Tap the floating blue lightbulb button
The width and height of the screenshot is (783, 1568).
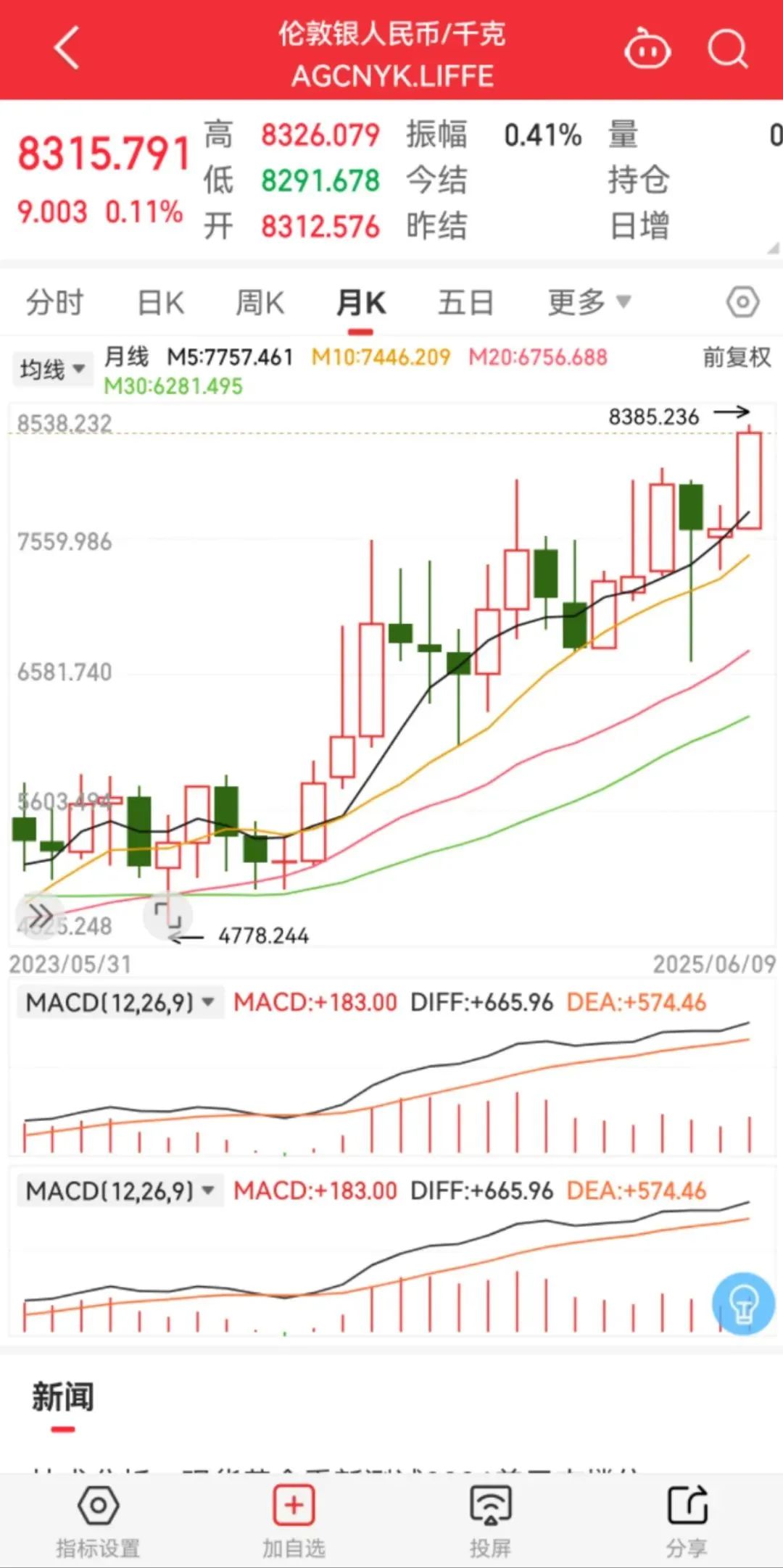tap(744, 1304)
